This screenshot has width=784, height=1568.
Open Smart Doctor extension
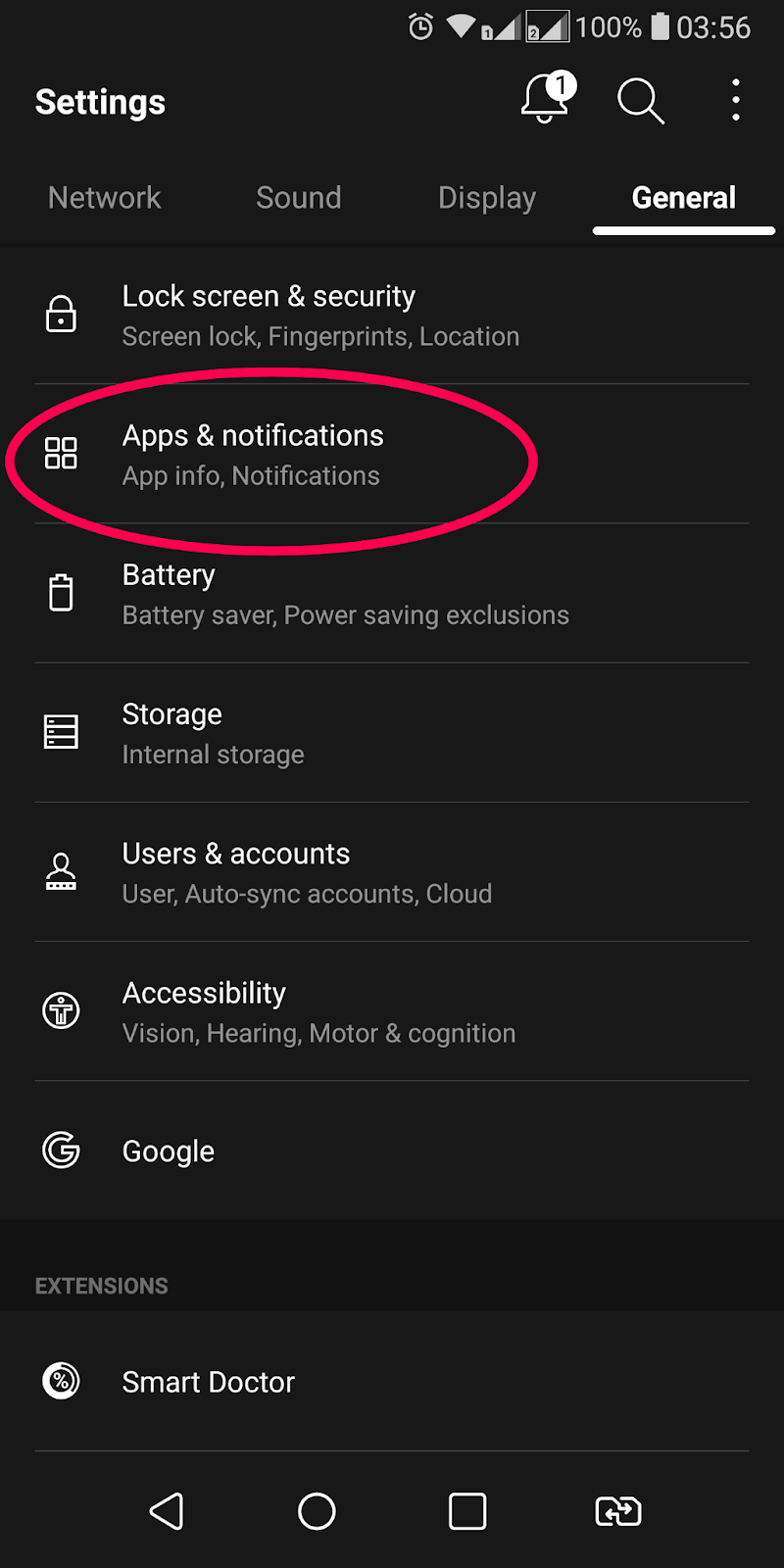coord(392,1382)
